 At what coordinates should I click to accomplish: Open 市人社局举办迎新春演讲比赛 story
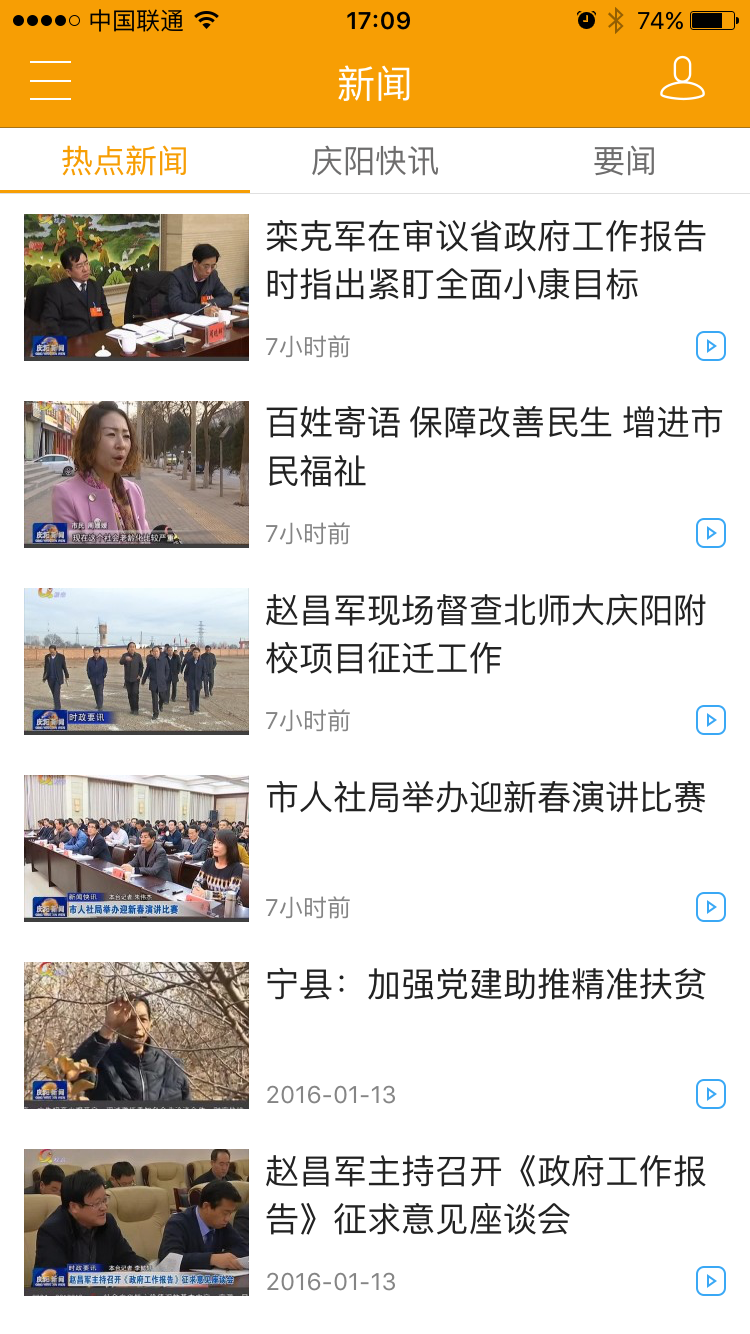click(x=486, y=798)
